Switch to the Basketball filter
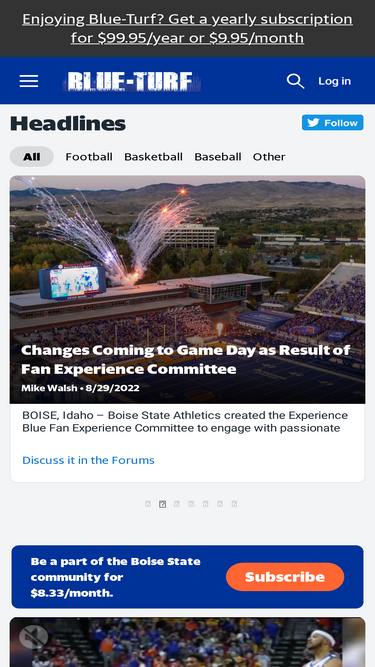This screenshot has width=375, height=667. [153, 157]
